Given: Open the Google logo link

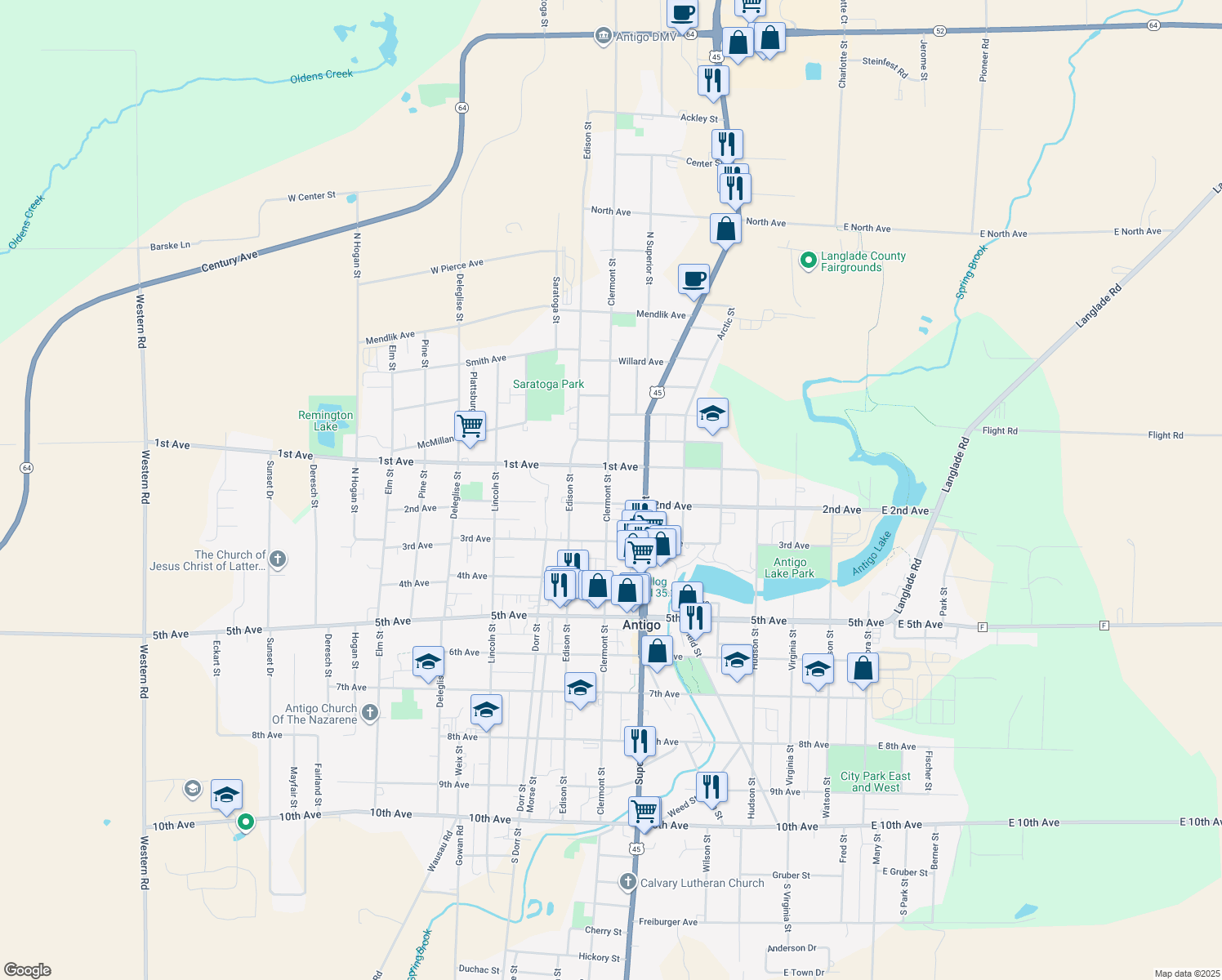Looking at the screenshot, I should pos(28,970).
